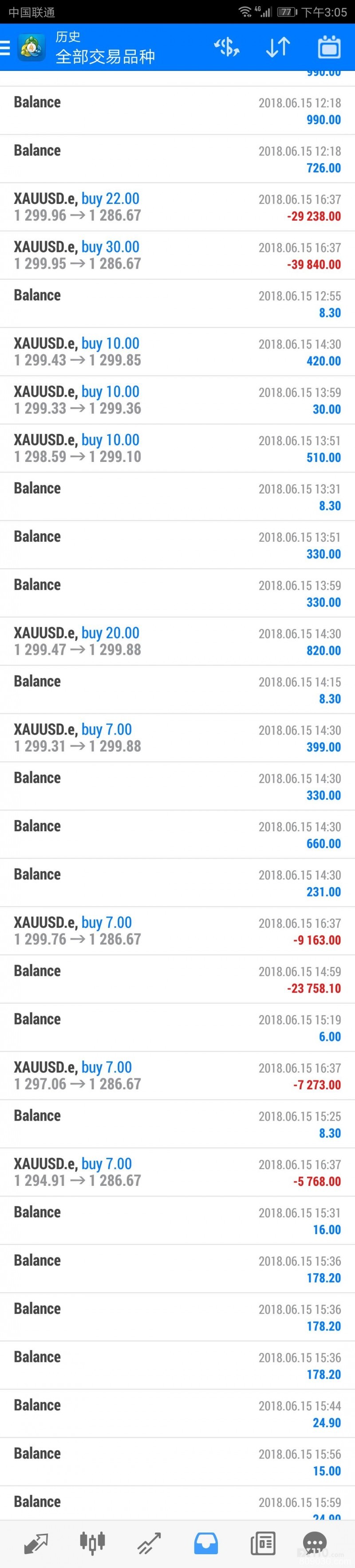Viewport: 355px width, 1568px height.
Task: Show details of XAUUSD.e buy 20.00 trade
Action: (177, 641)
